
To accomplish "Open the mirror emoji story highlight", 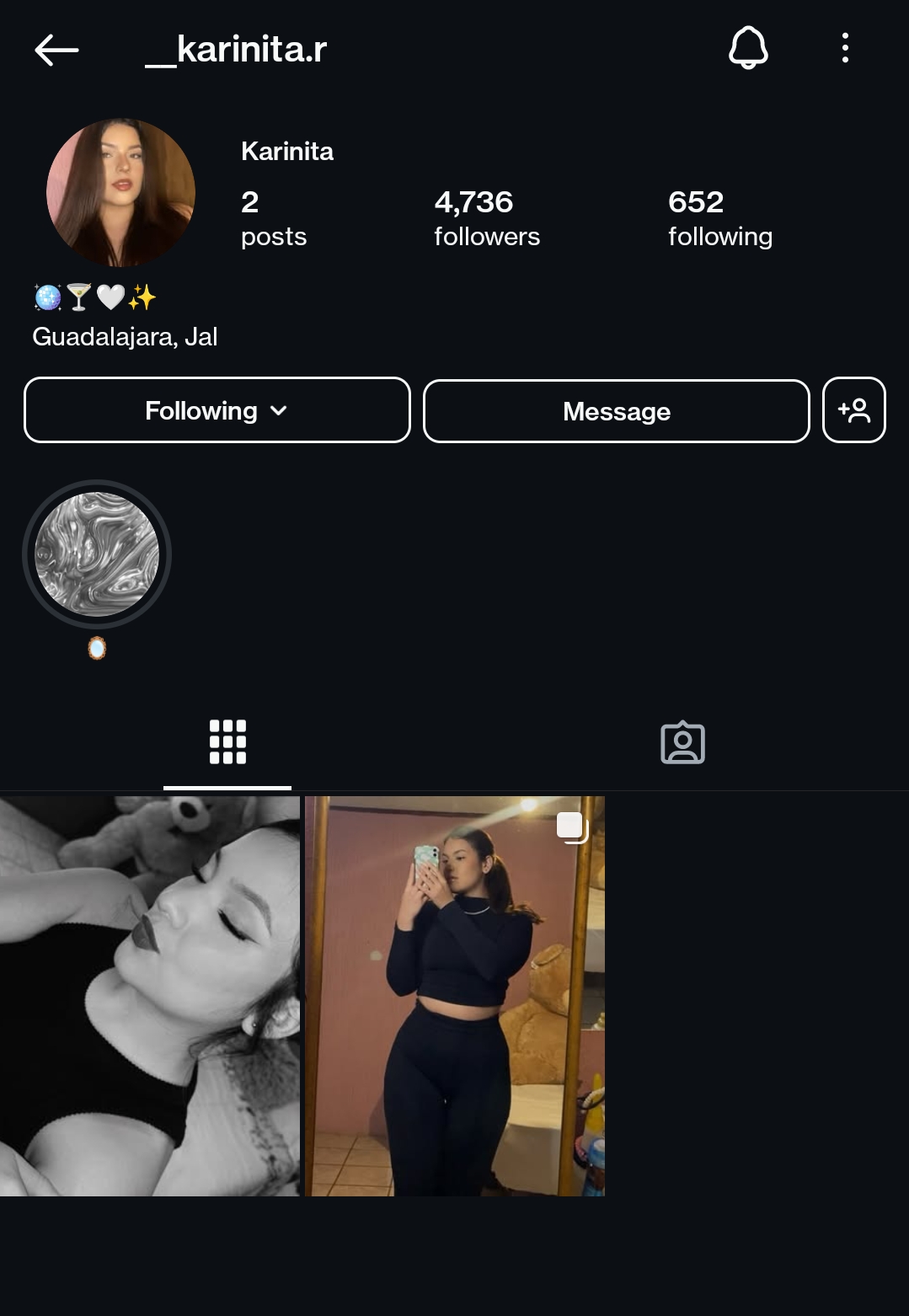I will pos(97,554).
